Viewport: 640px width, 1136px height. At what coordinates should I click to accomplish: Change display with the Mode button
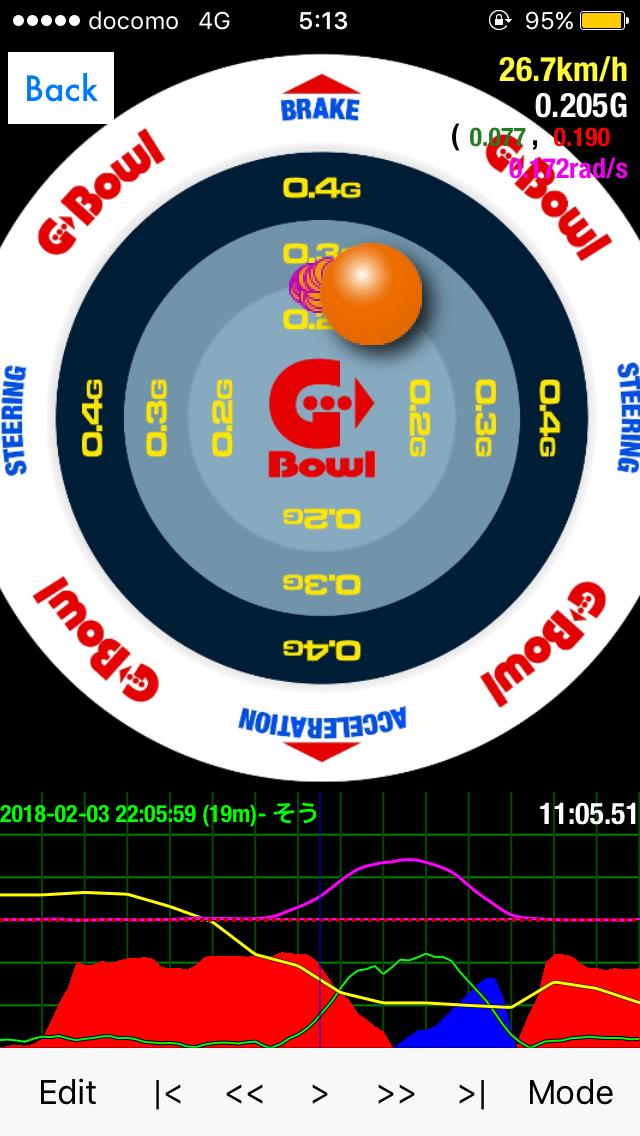(x=570, y=1093)
